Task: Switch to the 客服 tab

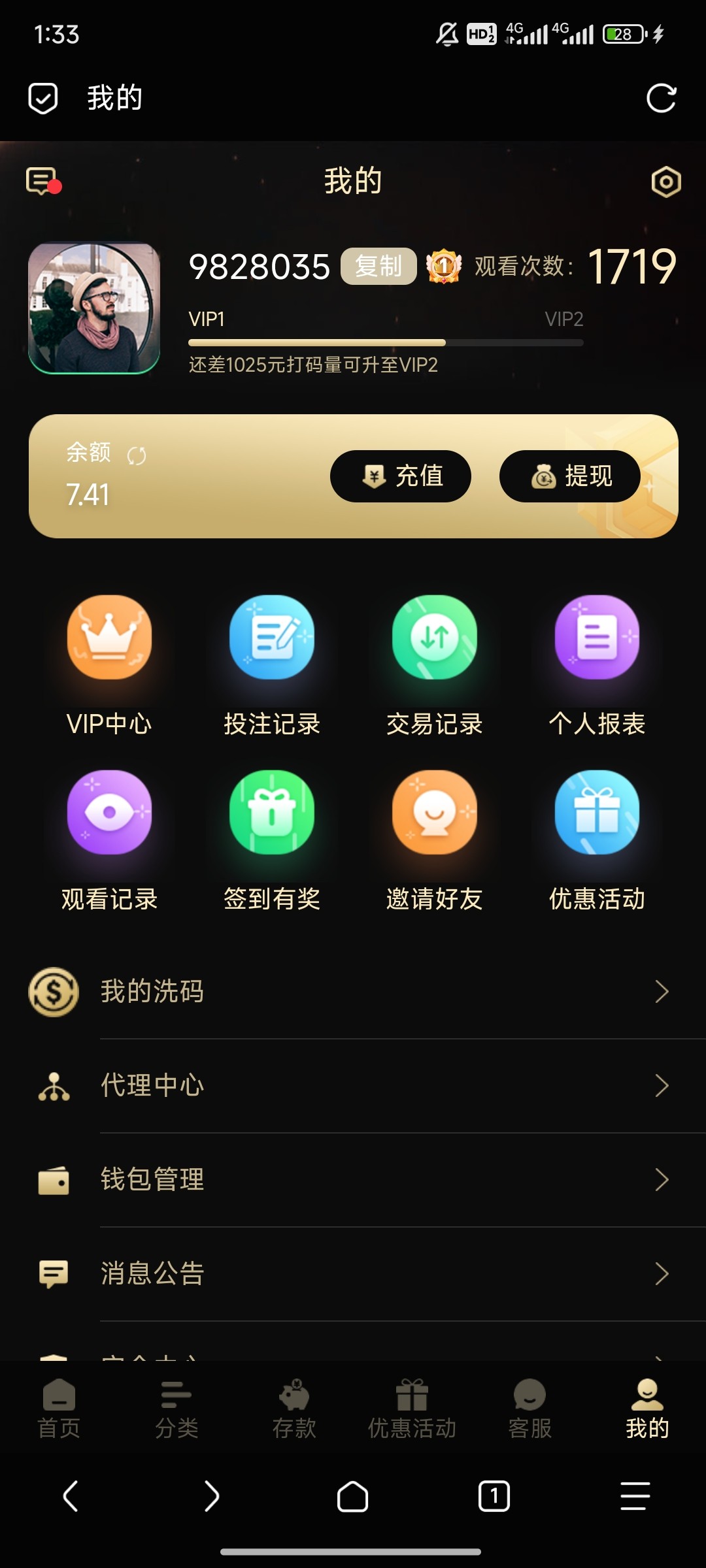Action: tap(529, 1409)
